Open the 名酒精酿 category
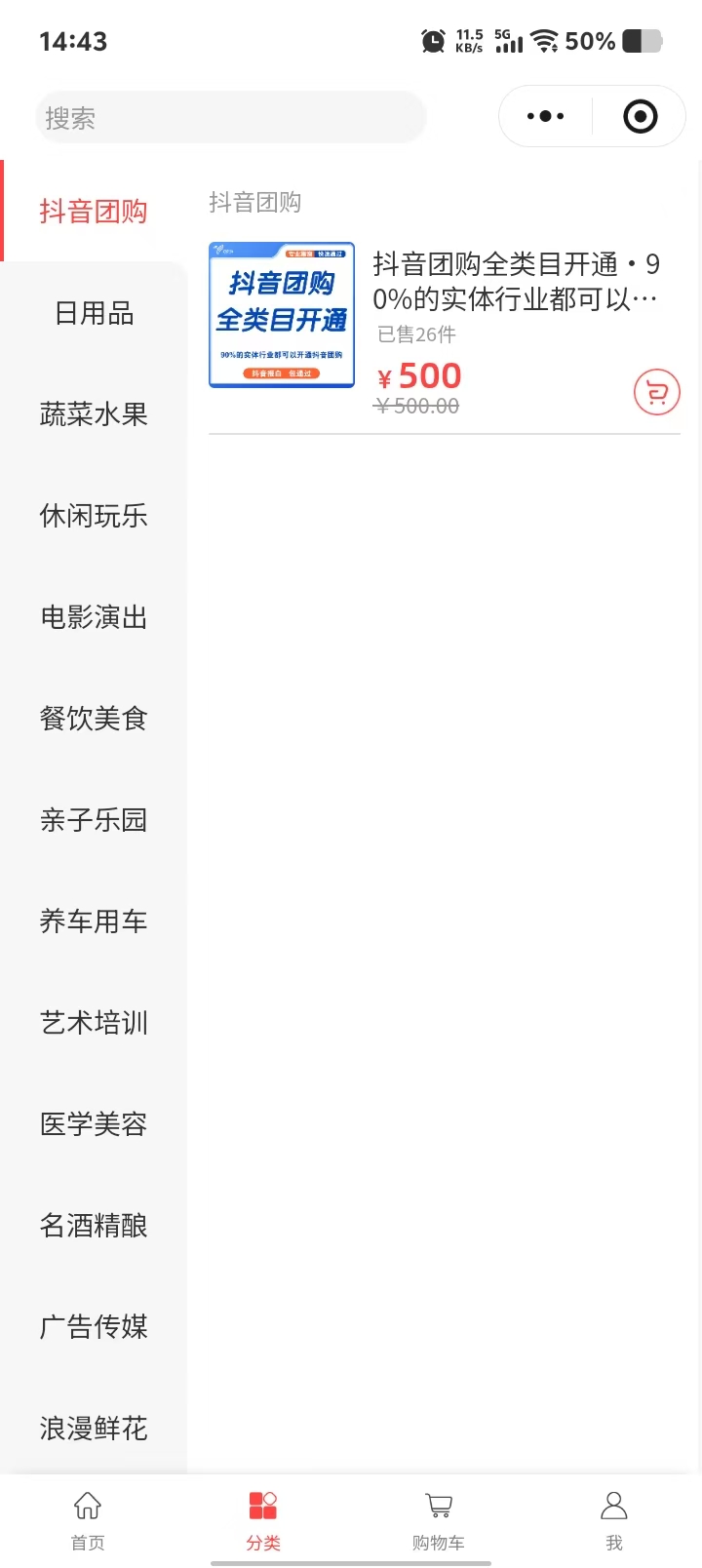The image size is (702, 1568). coord(94,1226)
